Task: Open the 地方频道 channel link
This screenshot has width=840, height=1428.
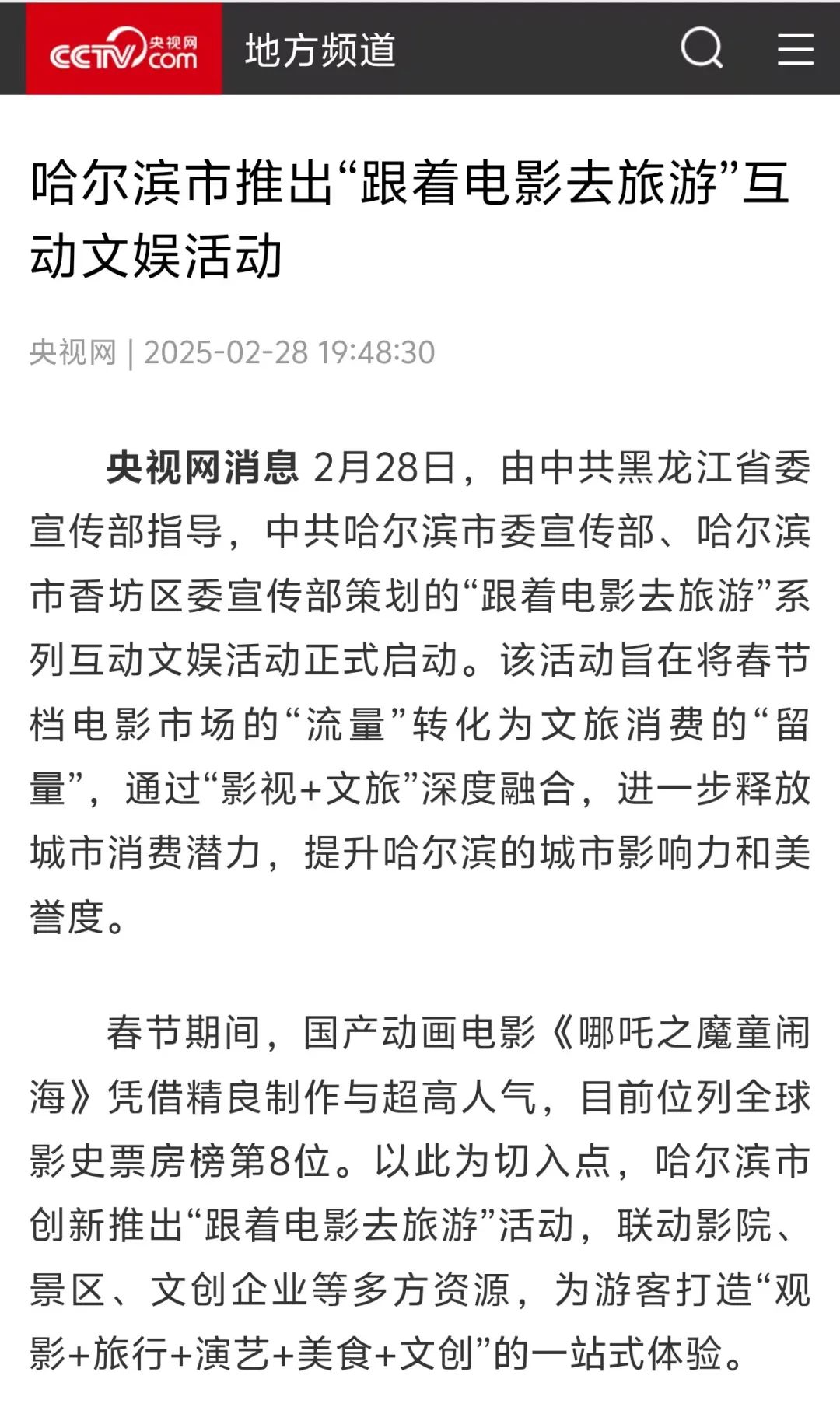Action: (320, 50)
